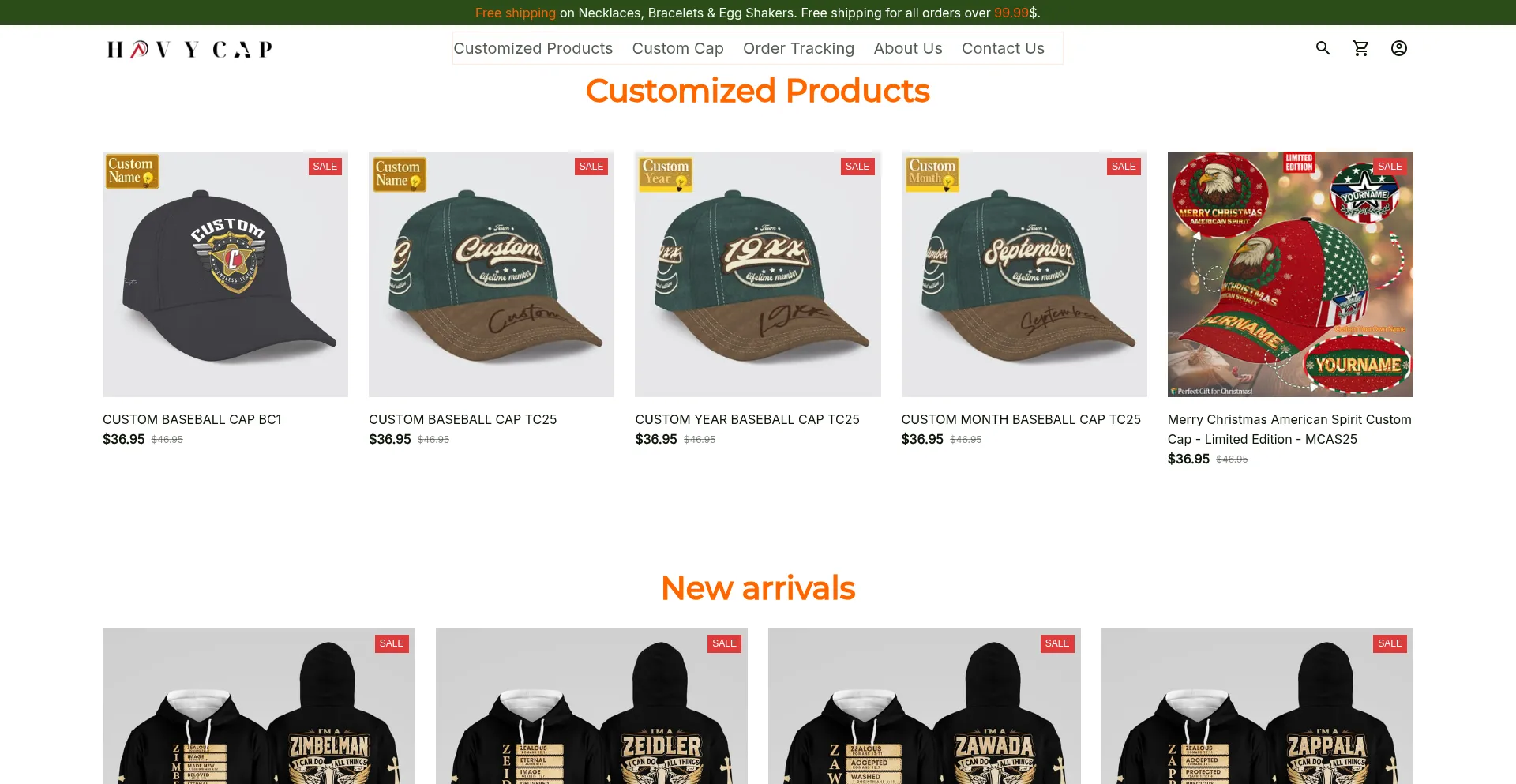Image resolution: width=1516 pixels, height=784 pixels.
Task: Open the account profile icon
Action: click(x=1398, y=48)
